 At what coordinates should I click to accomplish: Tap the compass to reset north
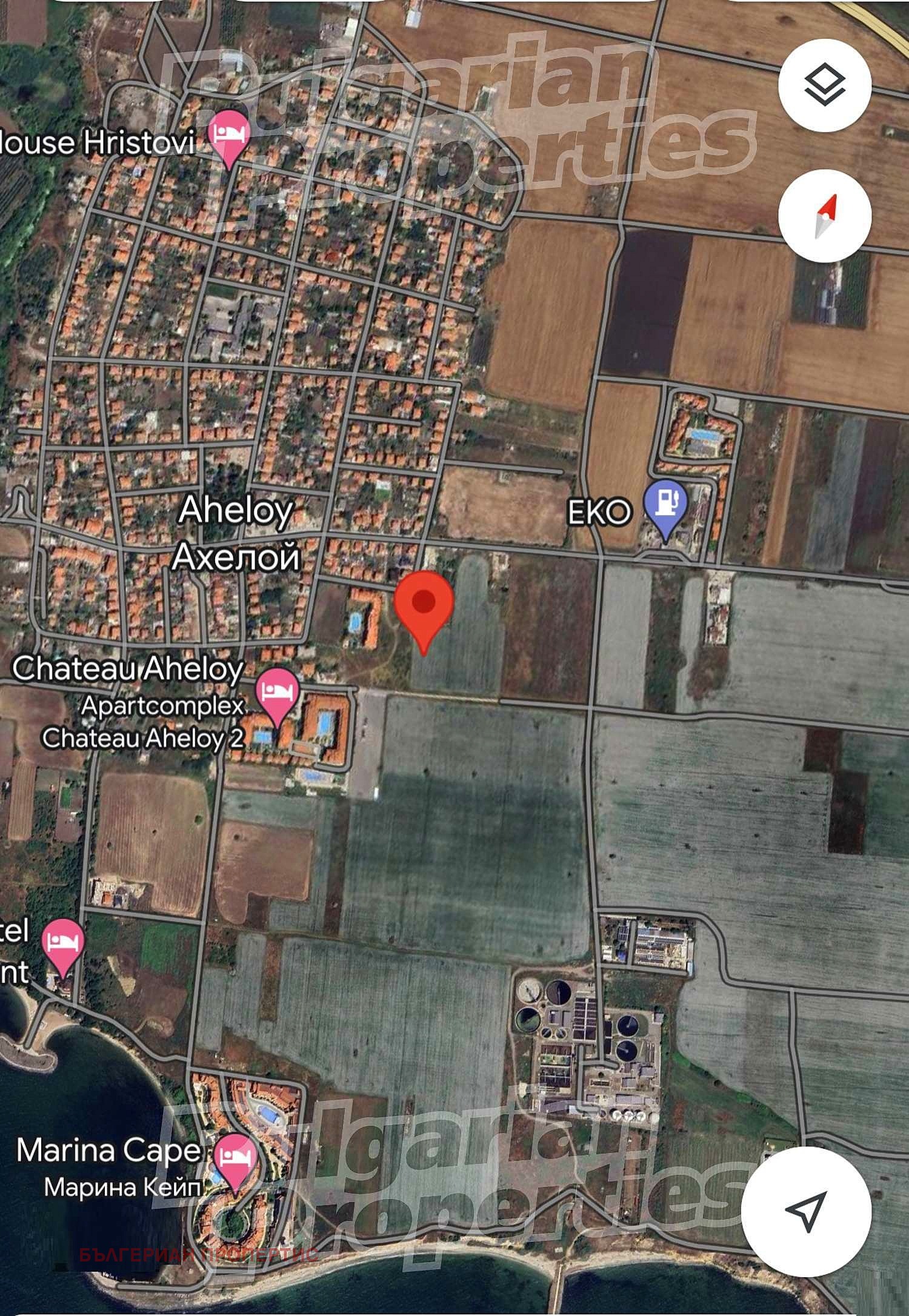pos(825,216)
